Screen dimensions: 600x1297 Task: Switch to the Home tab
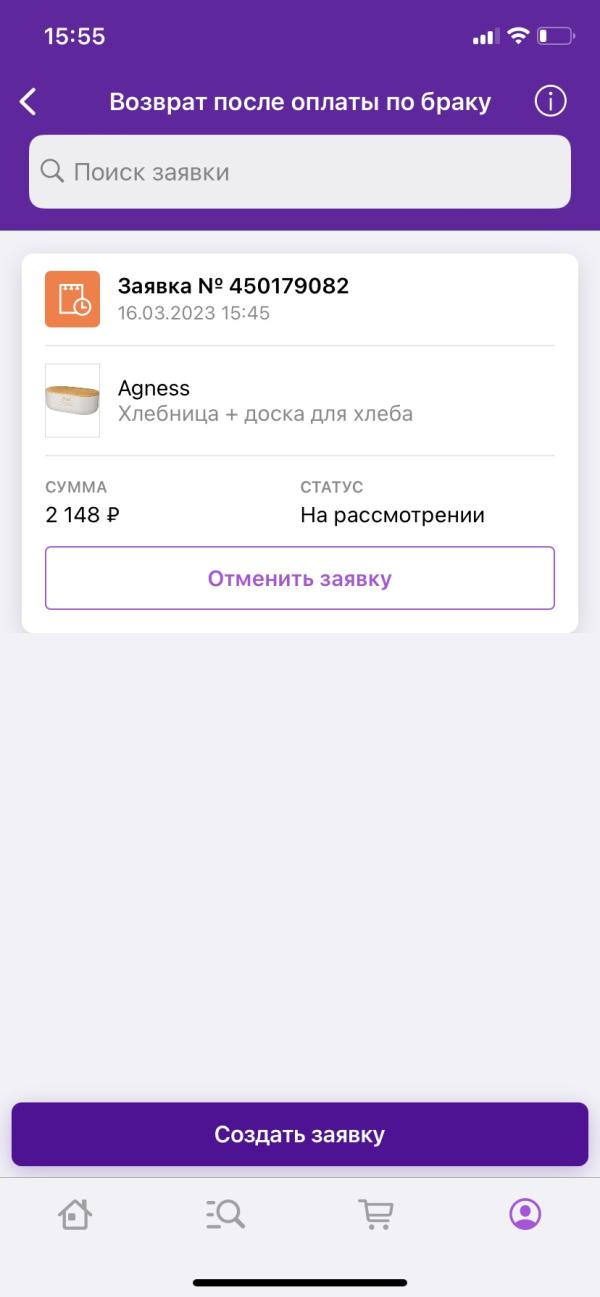coord(75,1214)
